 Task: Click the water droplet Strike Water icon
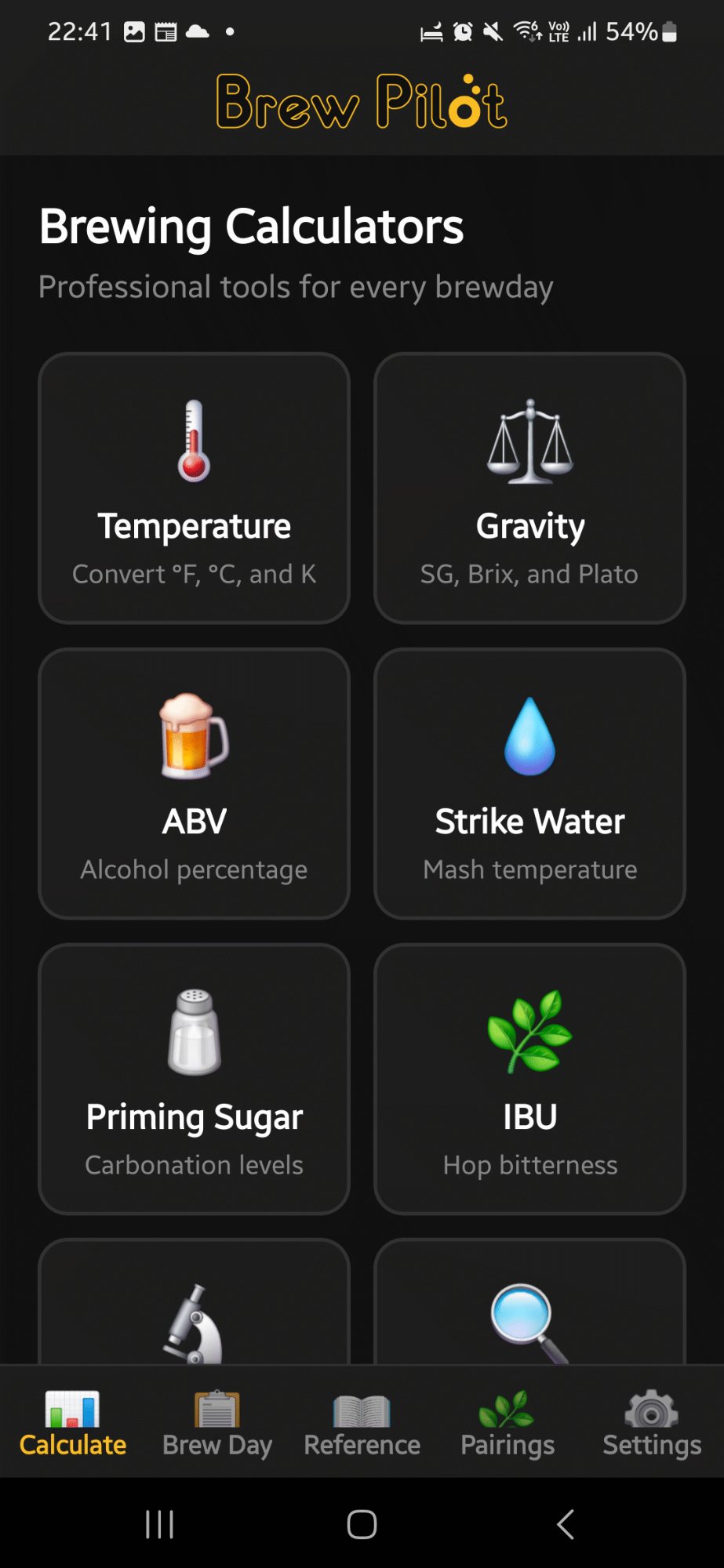coord(529,735)
